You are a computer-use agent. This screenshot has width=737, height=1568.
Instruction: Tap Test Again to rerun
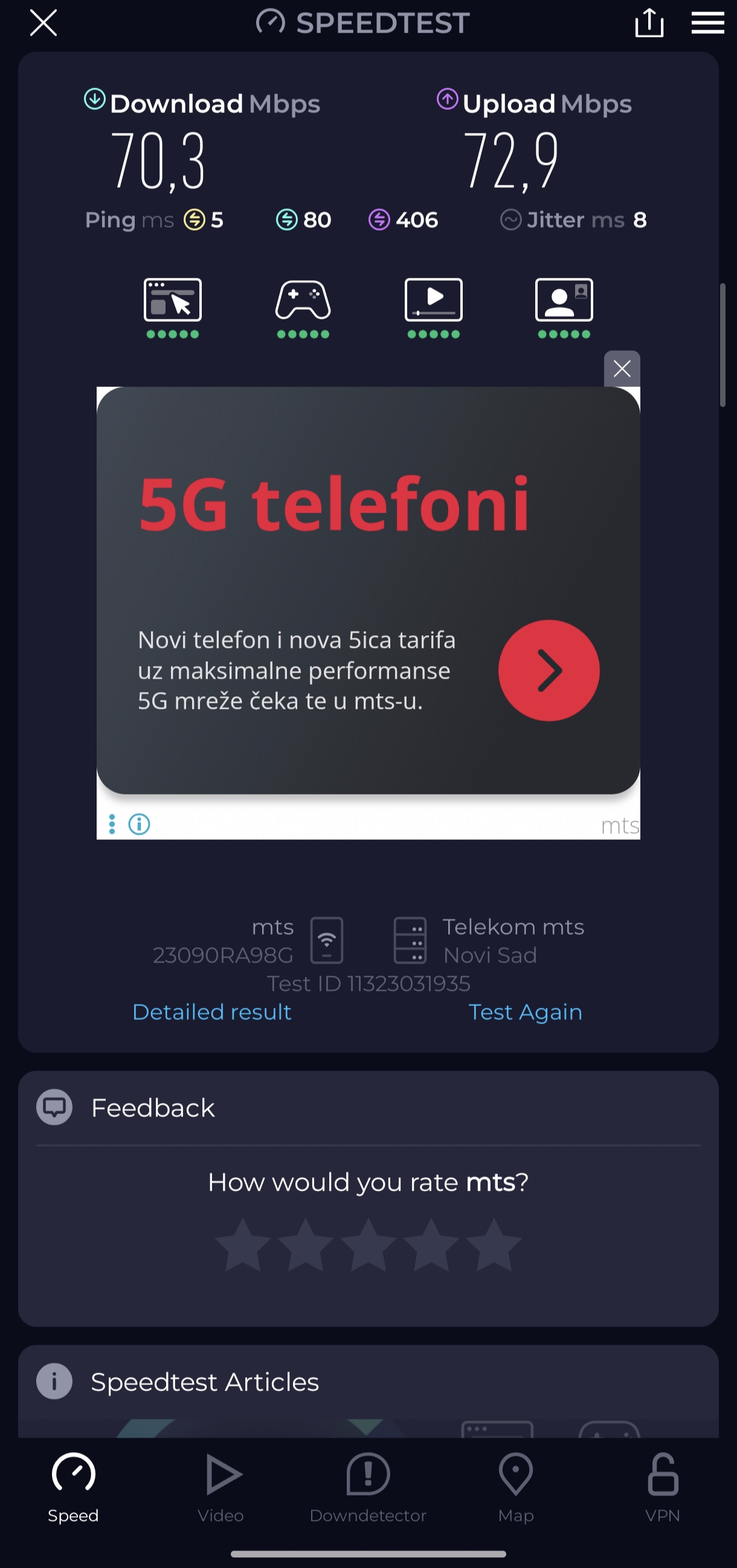525,1012
